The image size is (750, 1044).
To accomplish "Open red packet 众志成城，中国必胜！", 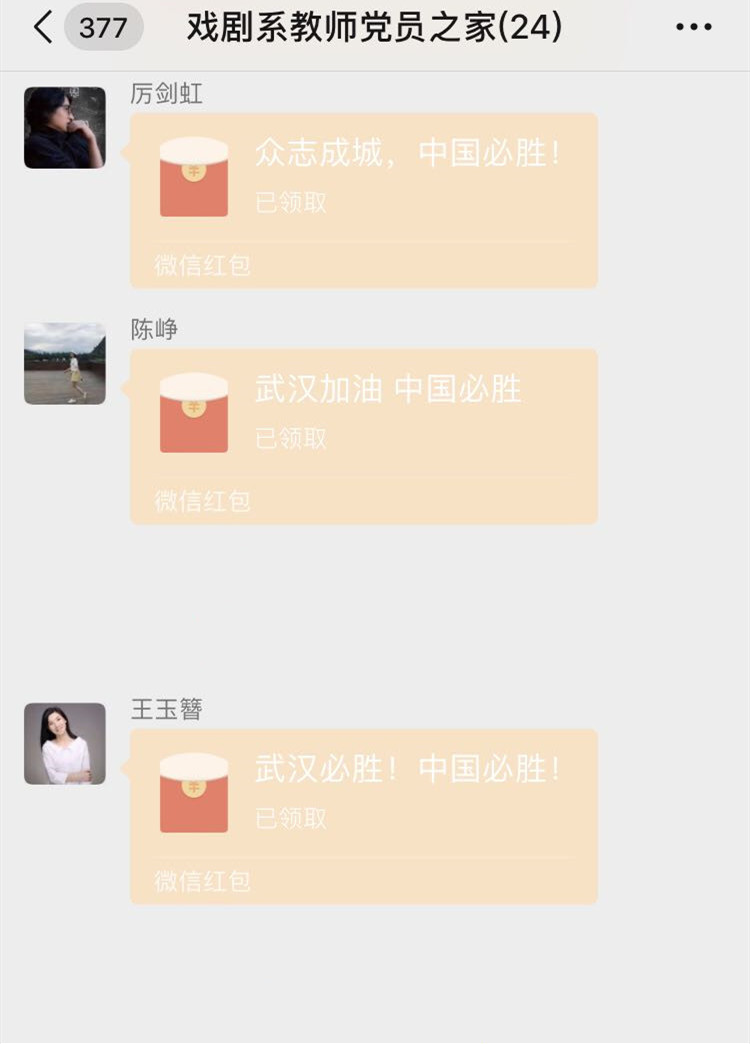I will [x=364, y=200].
